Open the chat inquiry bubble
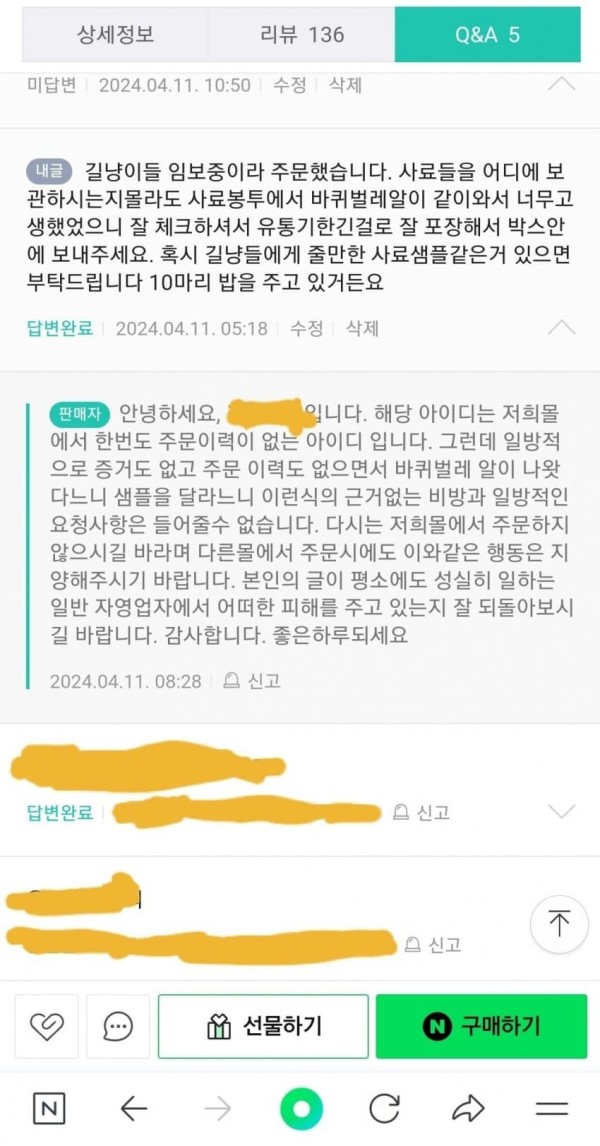Image resolution: width=600 pixels, height=1146 pixels. (118, 1026)
